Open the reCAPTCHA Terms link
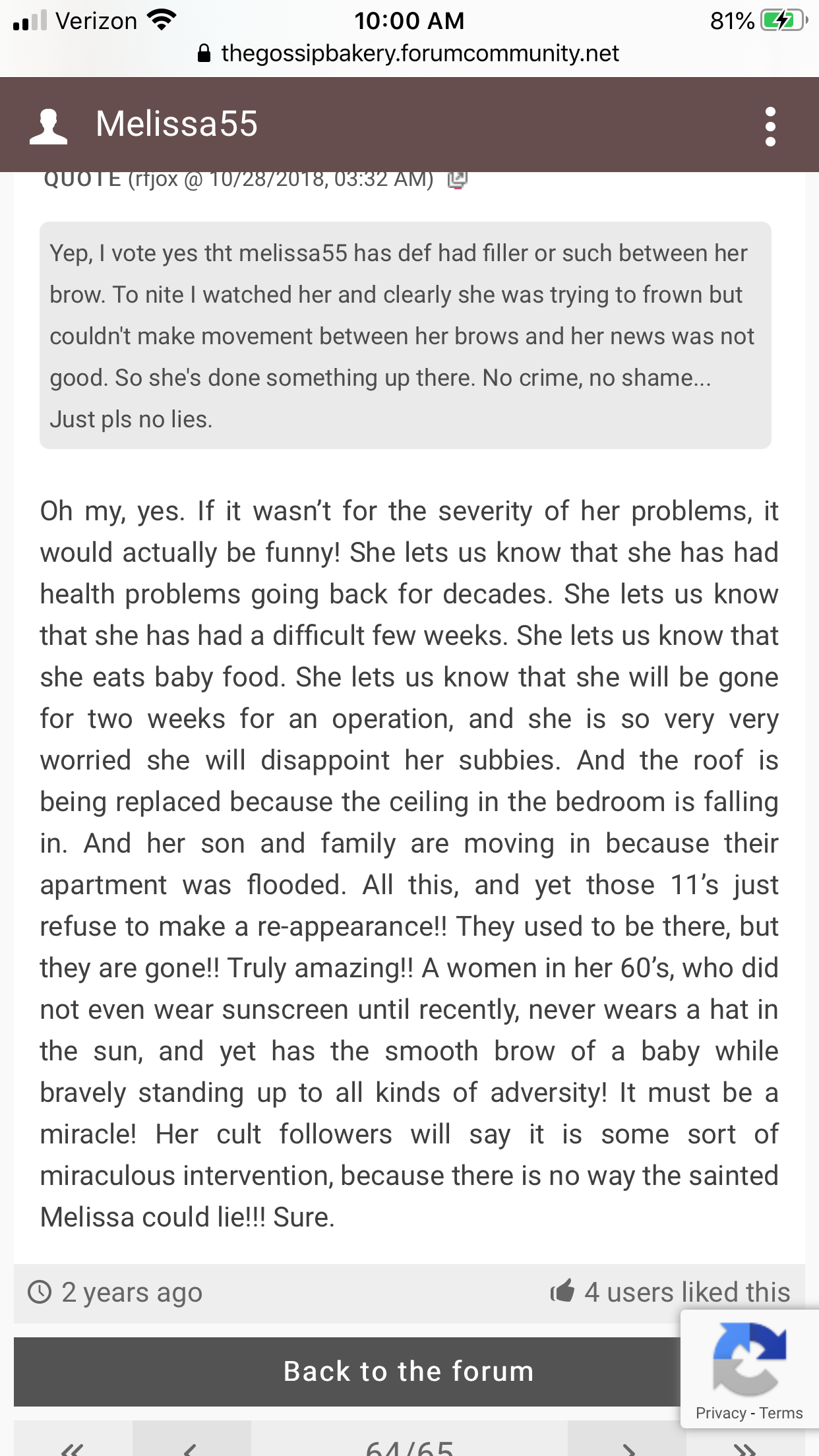The image size is (819, 1456). coord(781,1412)
